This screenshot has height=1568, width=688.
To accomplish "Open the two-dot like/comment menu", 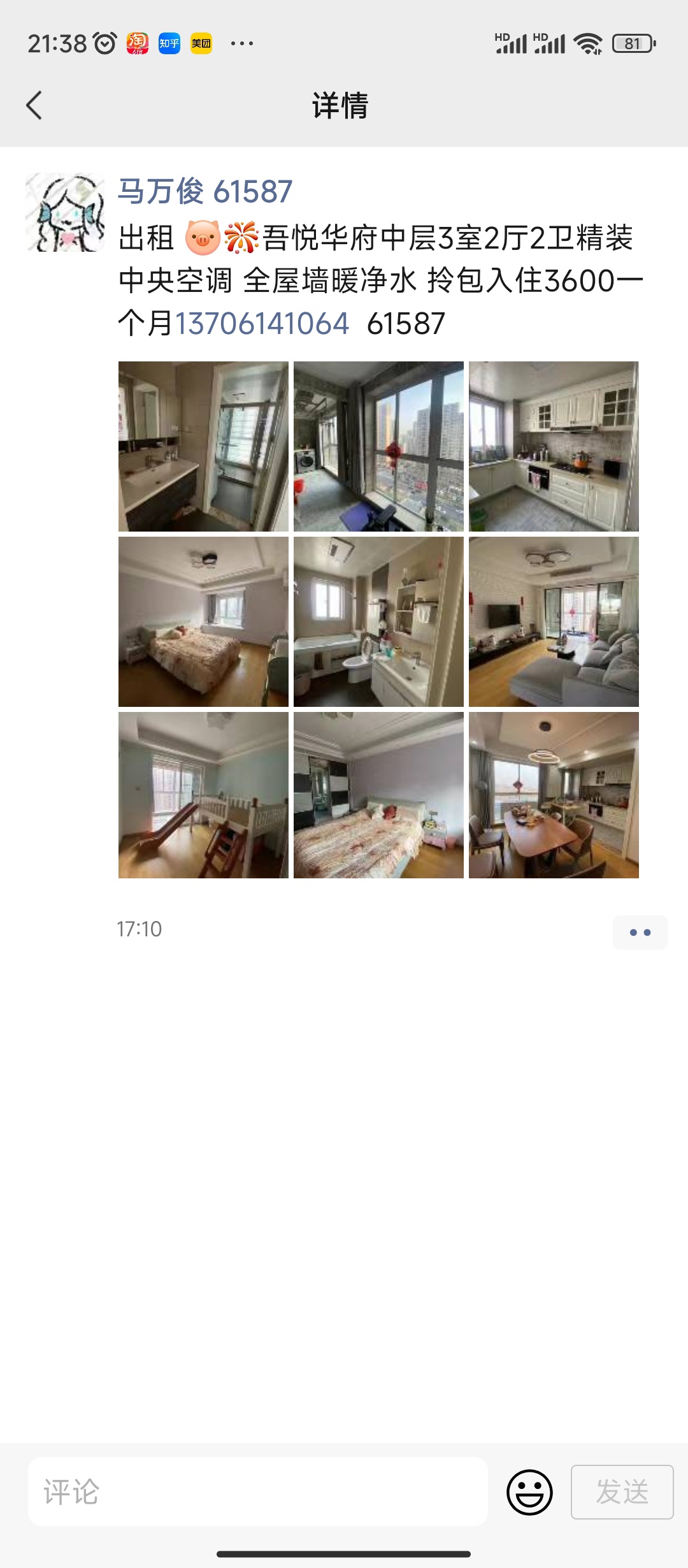I will pos(640,933).
